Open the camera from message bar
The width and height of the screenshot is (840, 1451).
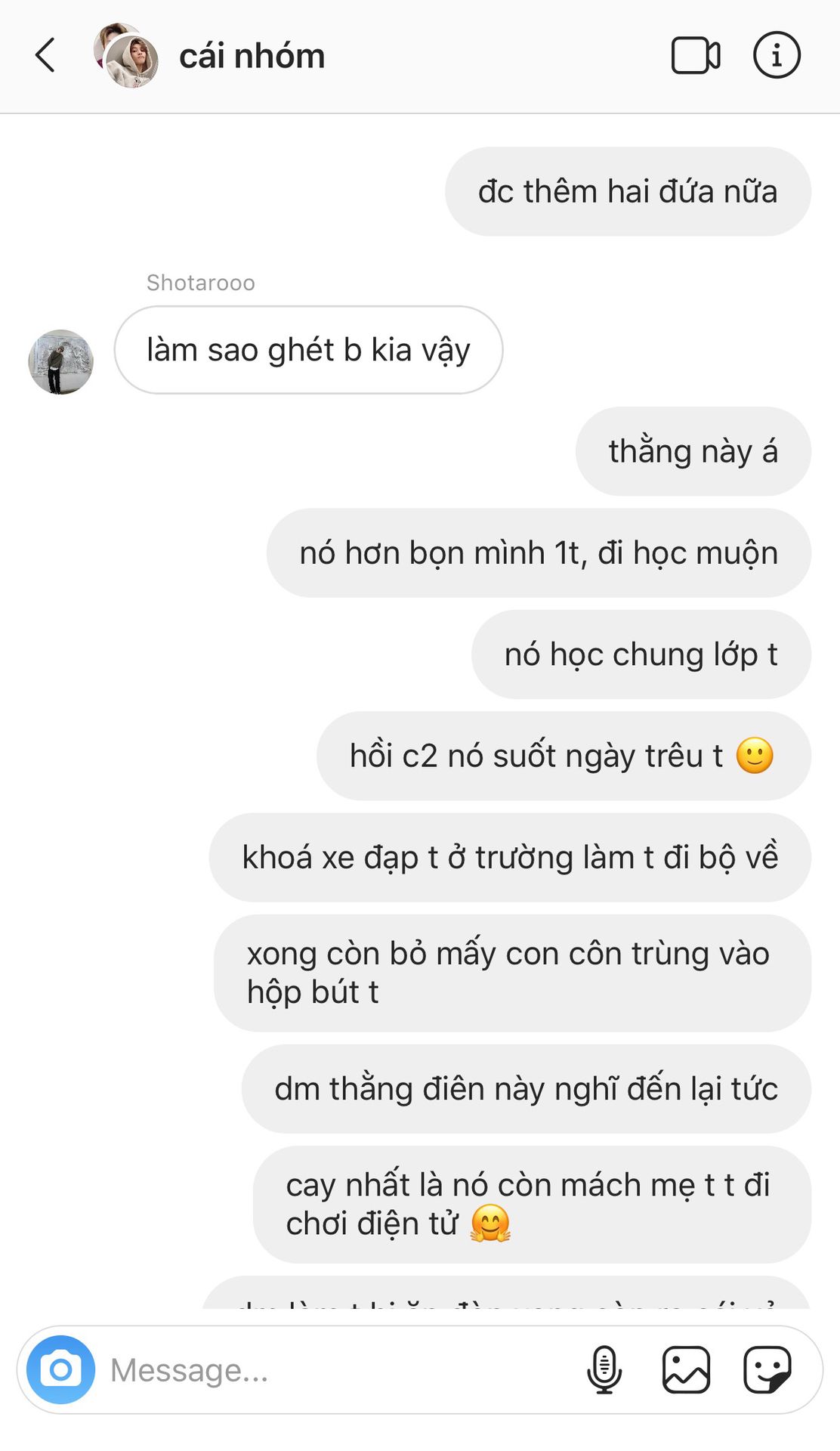(60, 1369)
